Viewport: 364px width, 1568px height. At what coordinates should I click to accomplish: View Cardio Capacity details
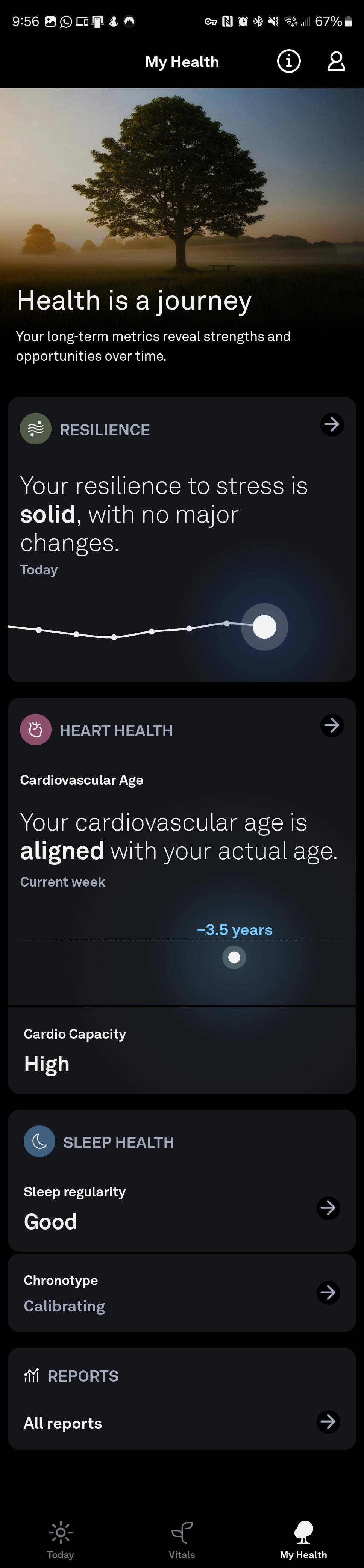point(182,1050)
